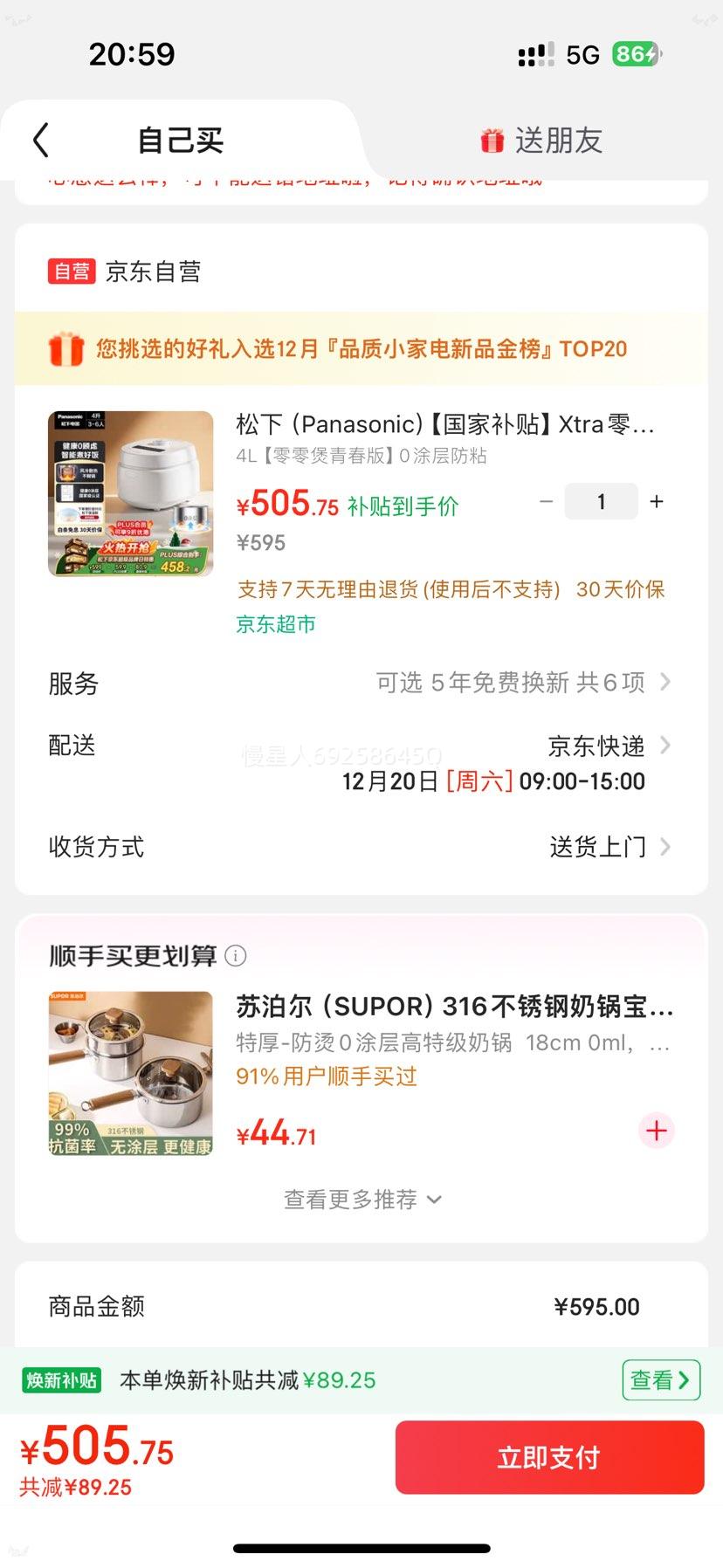Open the info icon next to 顺手买更划算
This screenshot has width=723, height=1568.
tap(236, 956)
